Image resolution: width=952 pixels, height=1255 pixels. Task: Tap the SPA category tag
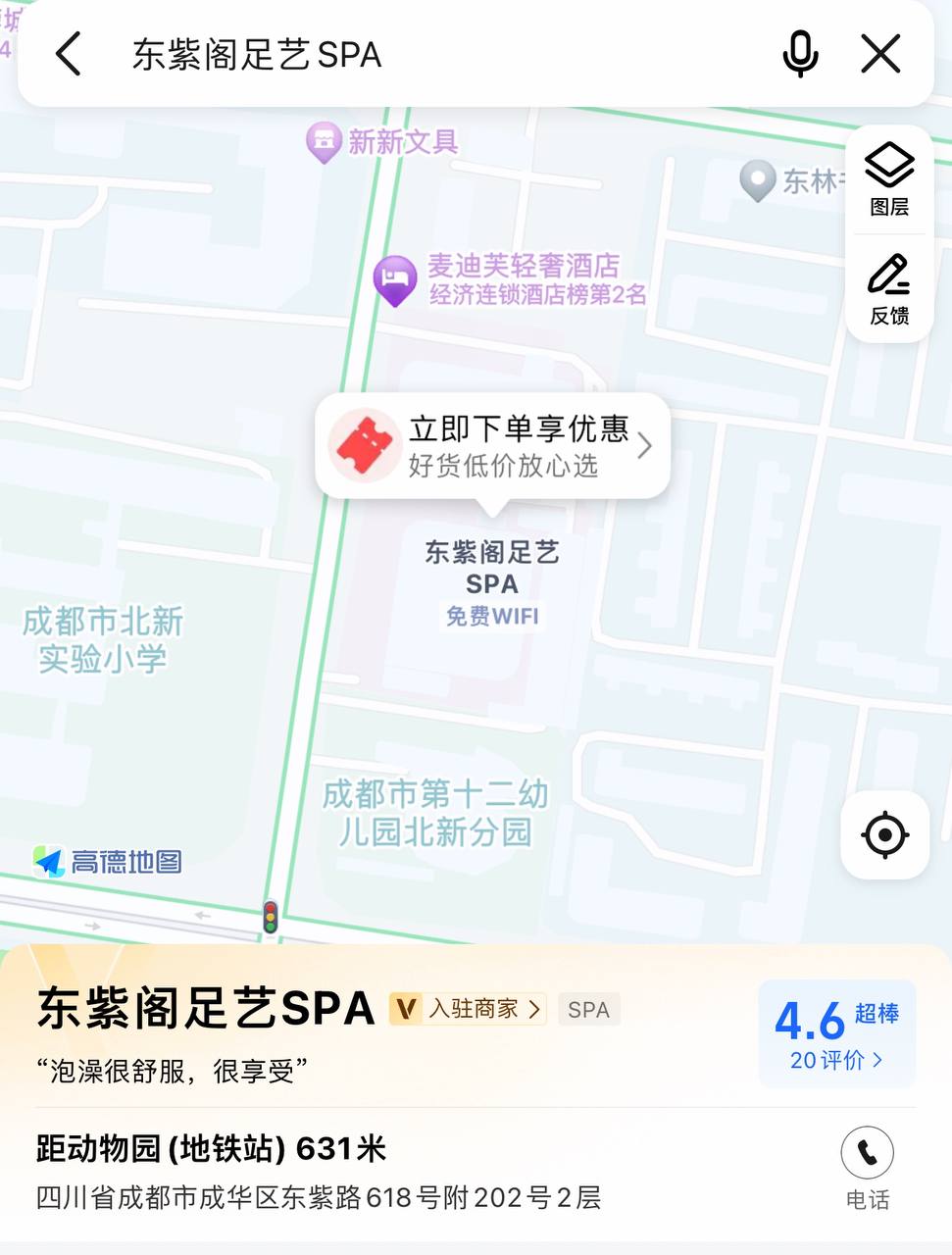pyautogui.click(x=588, y=1009)
